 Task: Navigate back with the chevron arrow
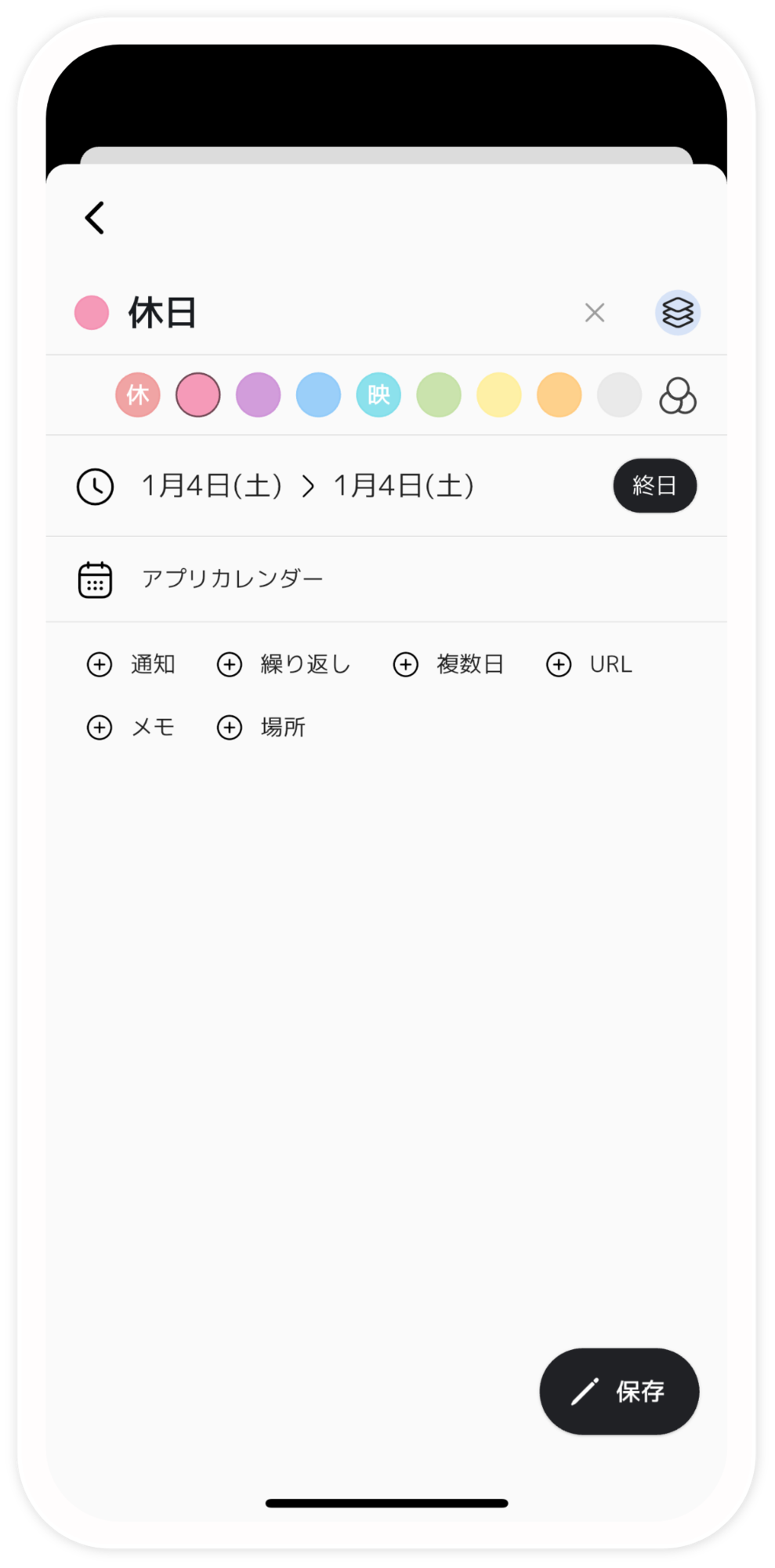[95, 218]
